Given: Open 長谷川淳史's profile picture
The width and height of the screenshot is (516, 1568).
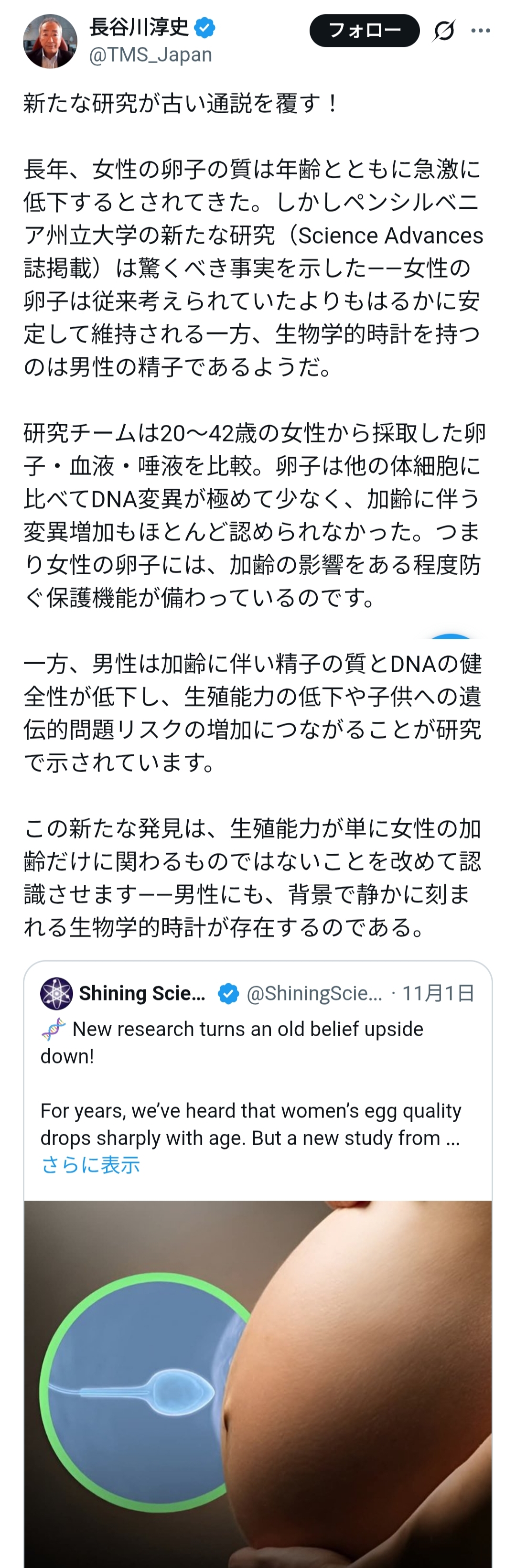Looking at the screenshot, I should (x=50, y=42).
